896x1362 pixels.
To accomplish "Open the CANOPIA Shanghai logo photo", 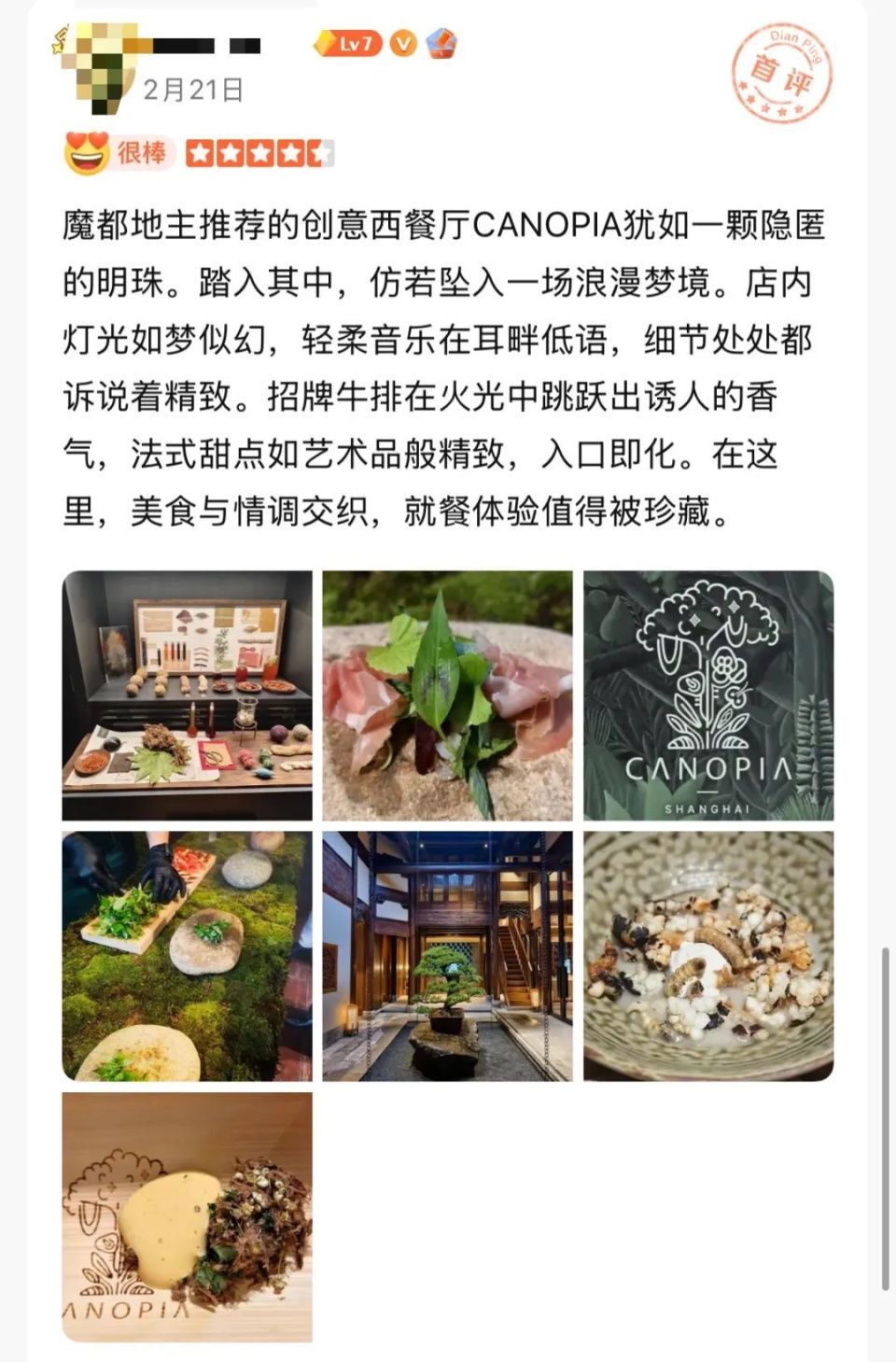I will coord(708,695).
